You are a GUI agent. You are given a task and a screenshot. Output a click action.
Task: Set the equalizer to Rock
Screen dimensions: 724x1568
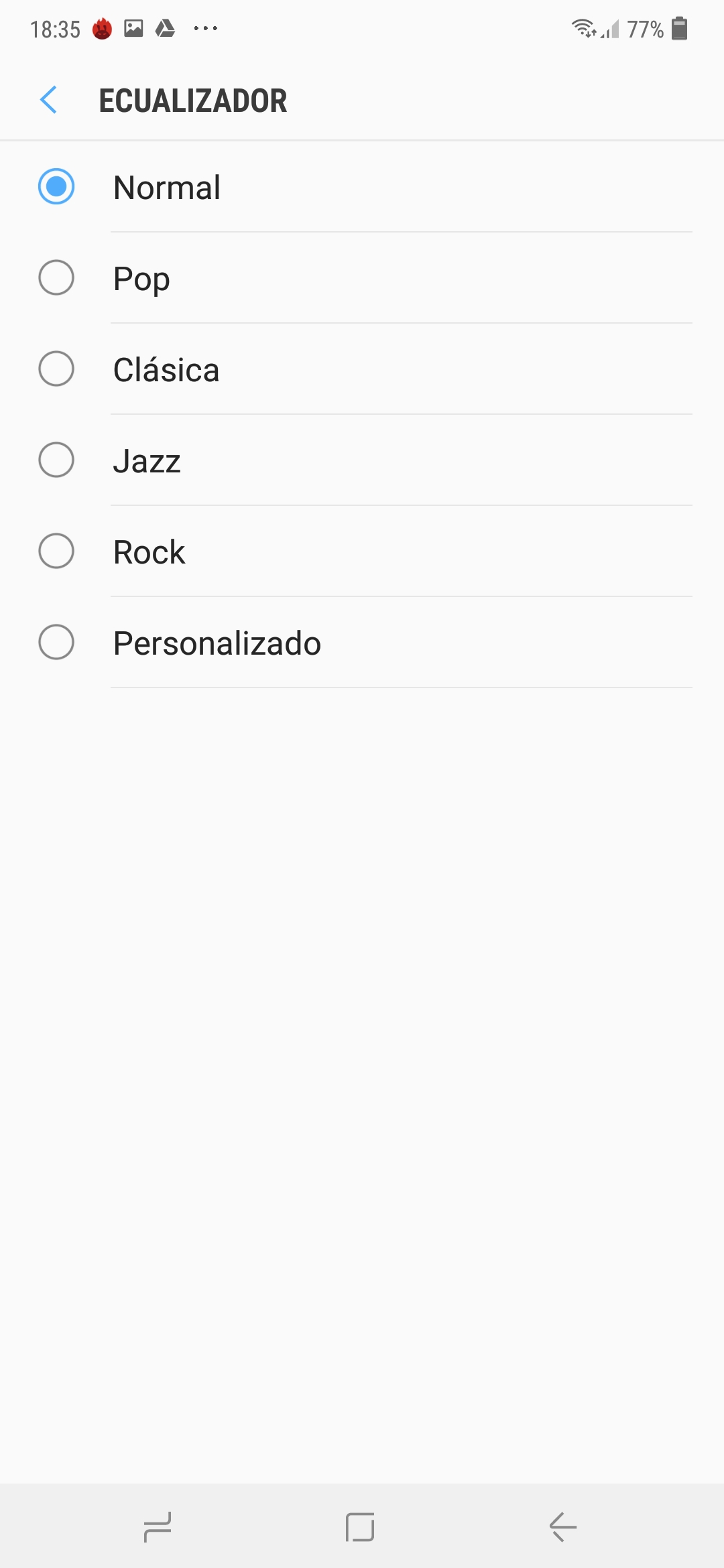362,551
